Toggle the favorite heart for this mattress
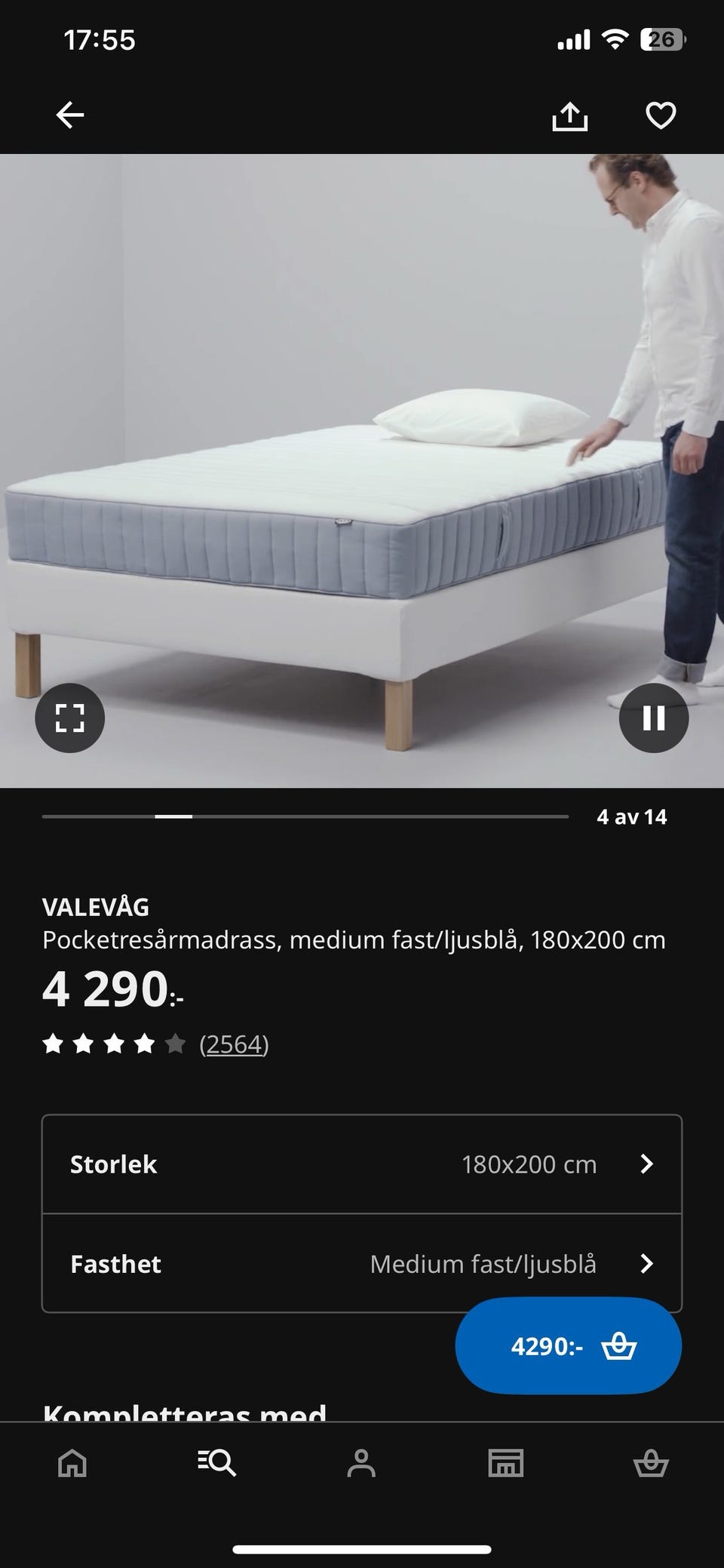This screenshot has width=724, height=1568. tap(660, 115)
